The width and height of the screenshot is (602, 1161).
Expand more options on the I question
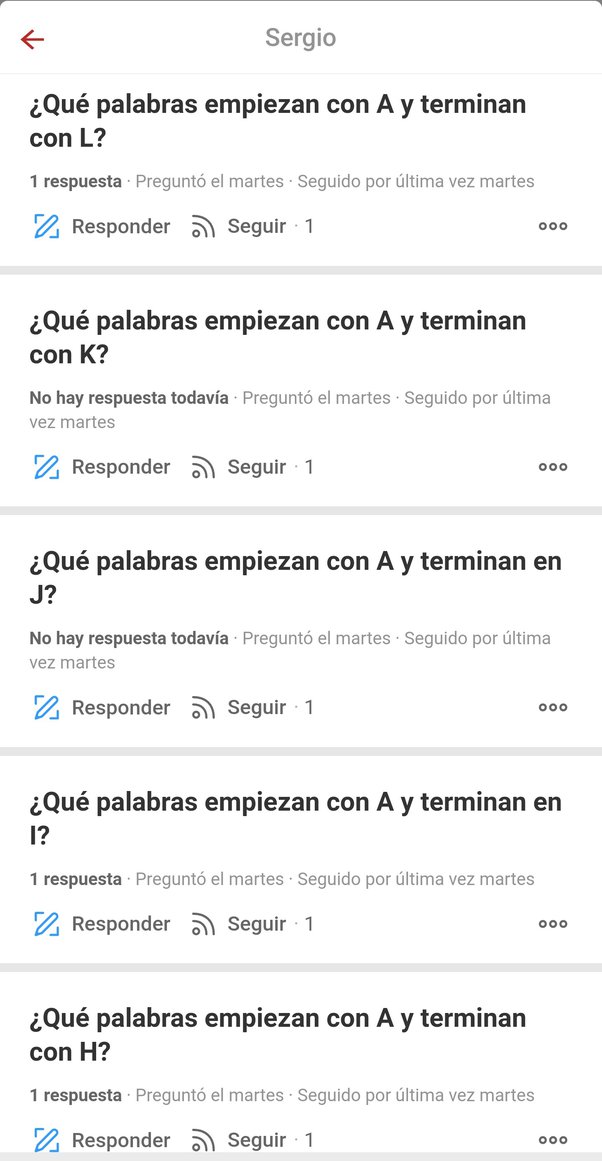(553, 924)
